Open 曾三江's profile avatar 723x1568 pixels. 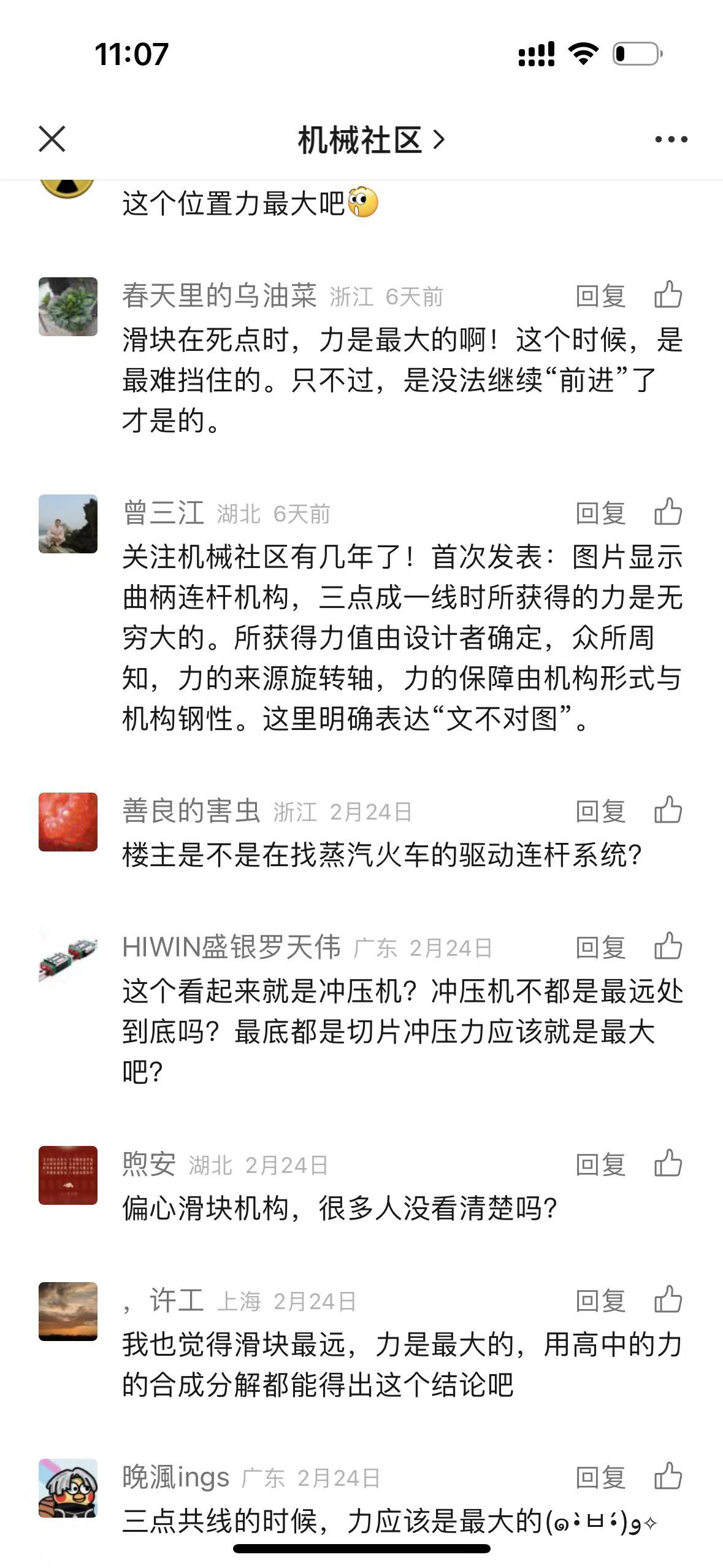click(68, 524)
